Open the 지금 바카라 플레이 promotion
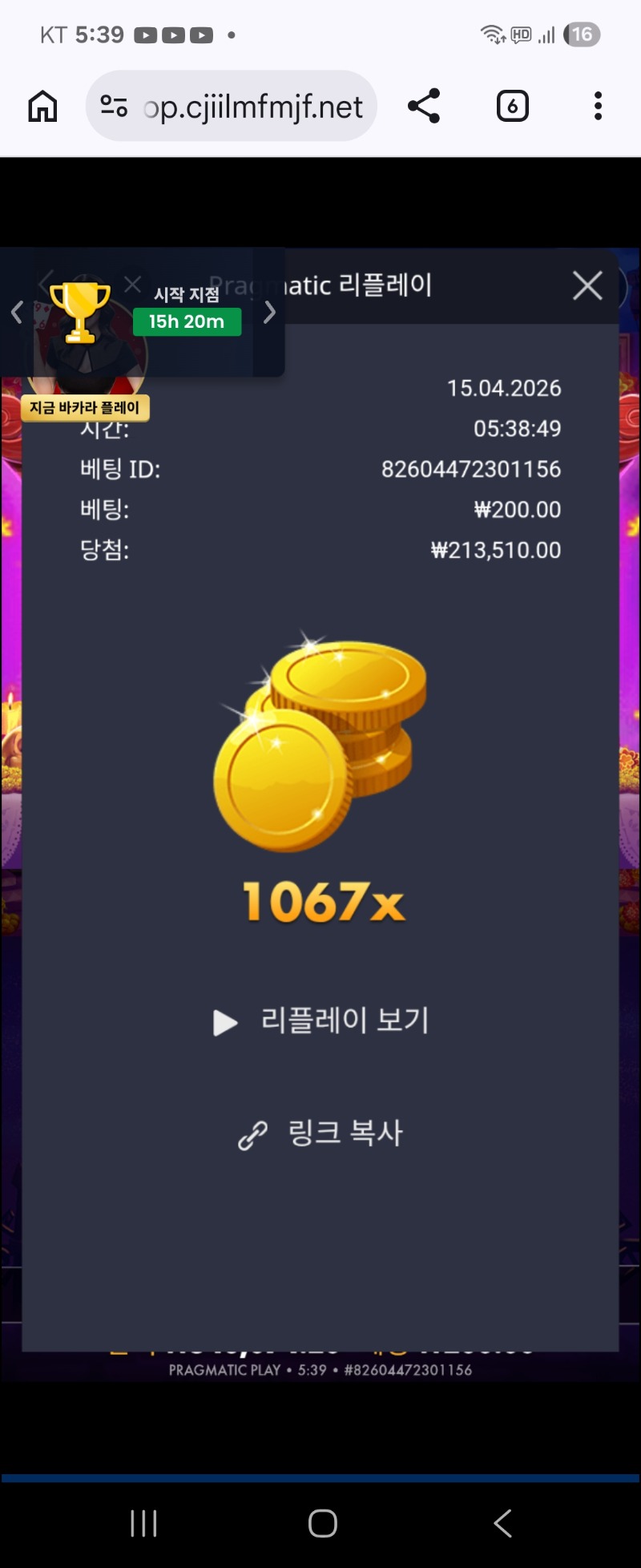This screenshot has width=641, height=1568. [85, 407]
